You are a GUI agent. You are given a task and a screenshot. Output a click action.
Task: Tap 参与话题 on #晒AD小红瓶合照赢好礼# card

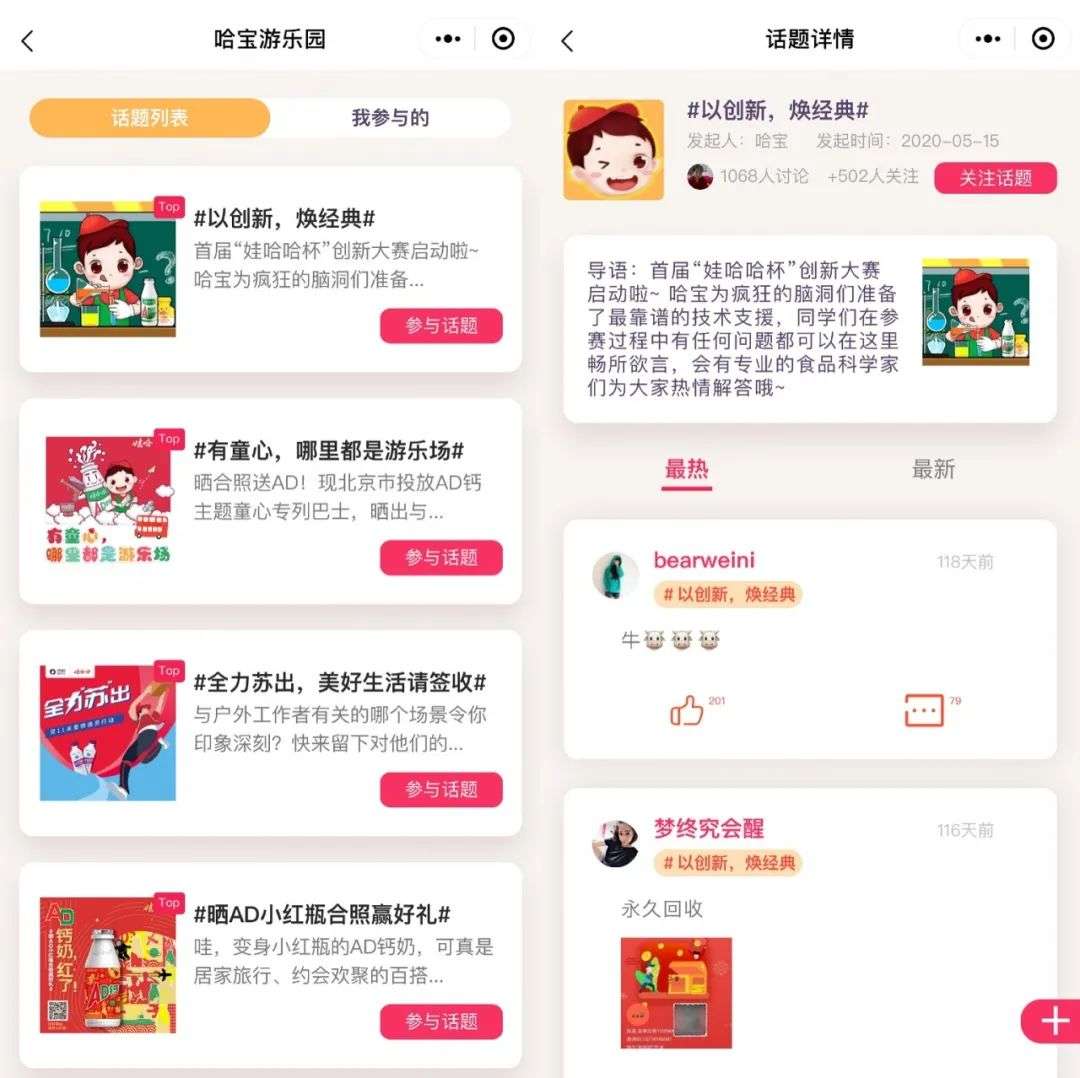pos(441,1022)
